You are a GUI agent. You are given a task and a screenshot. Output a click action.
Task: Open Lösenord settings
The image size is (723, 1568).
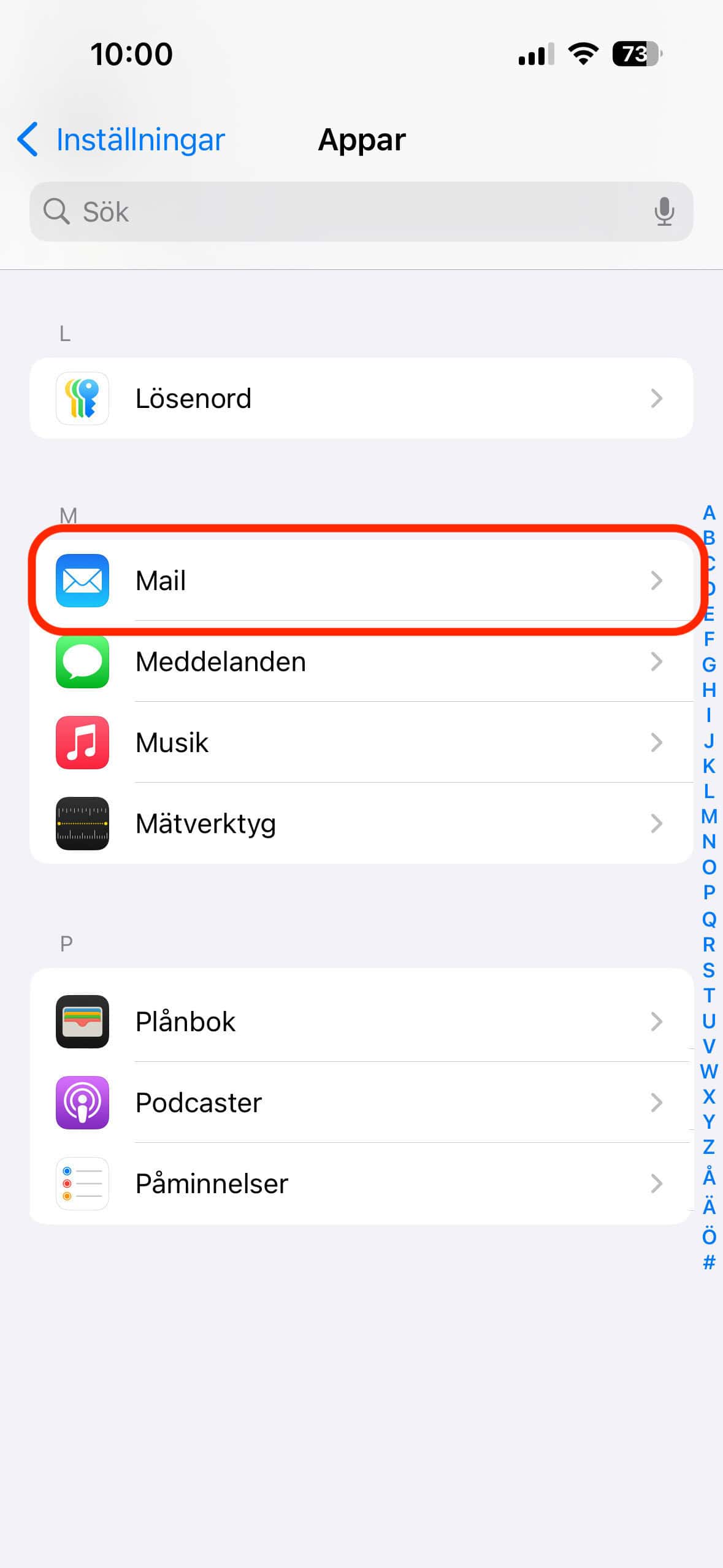click(361, 398)
